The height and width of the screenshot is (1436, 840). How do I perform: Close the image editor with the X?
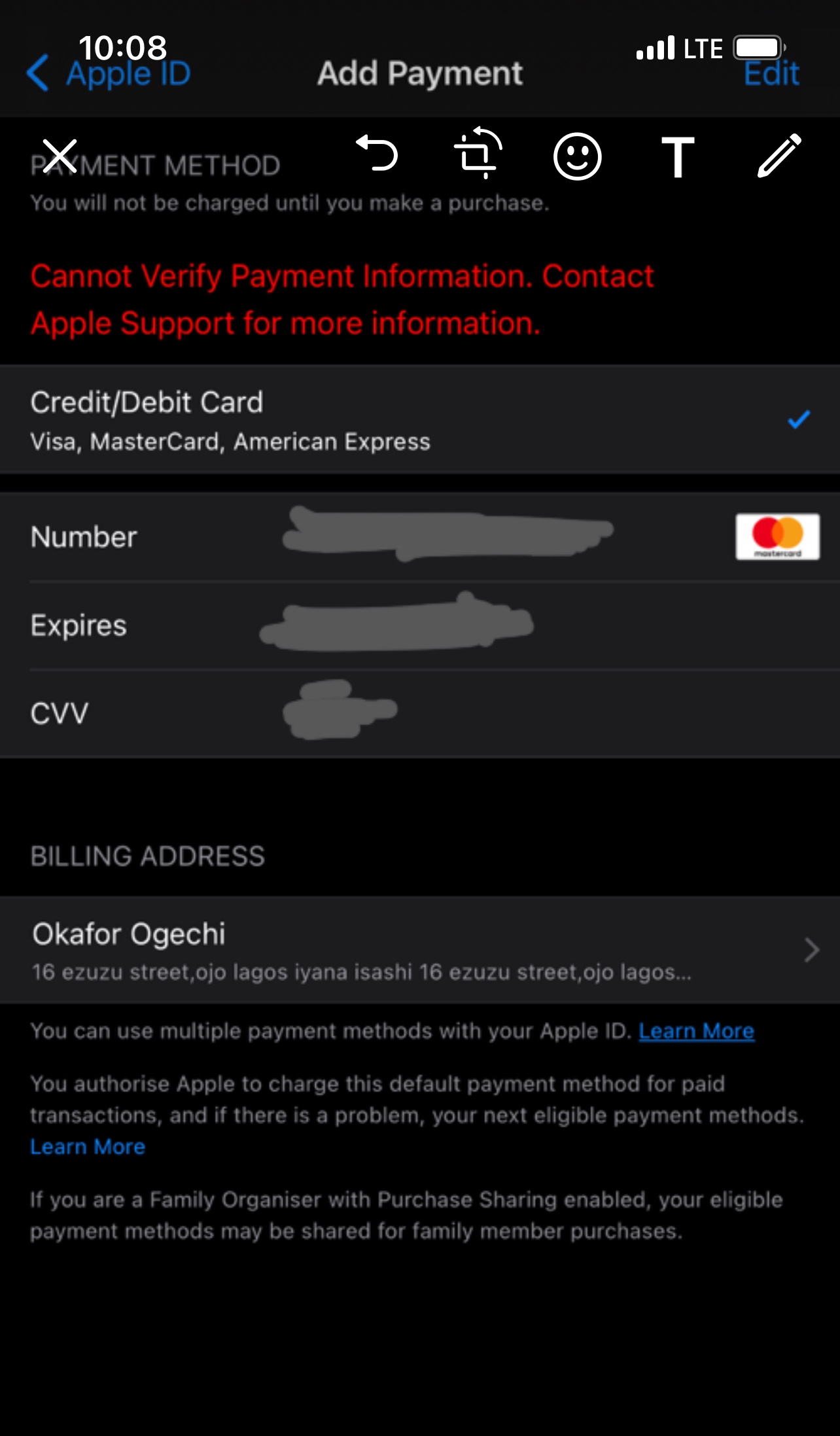tap(60, 156)
